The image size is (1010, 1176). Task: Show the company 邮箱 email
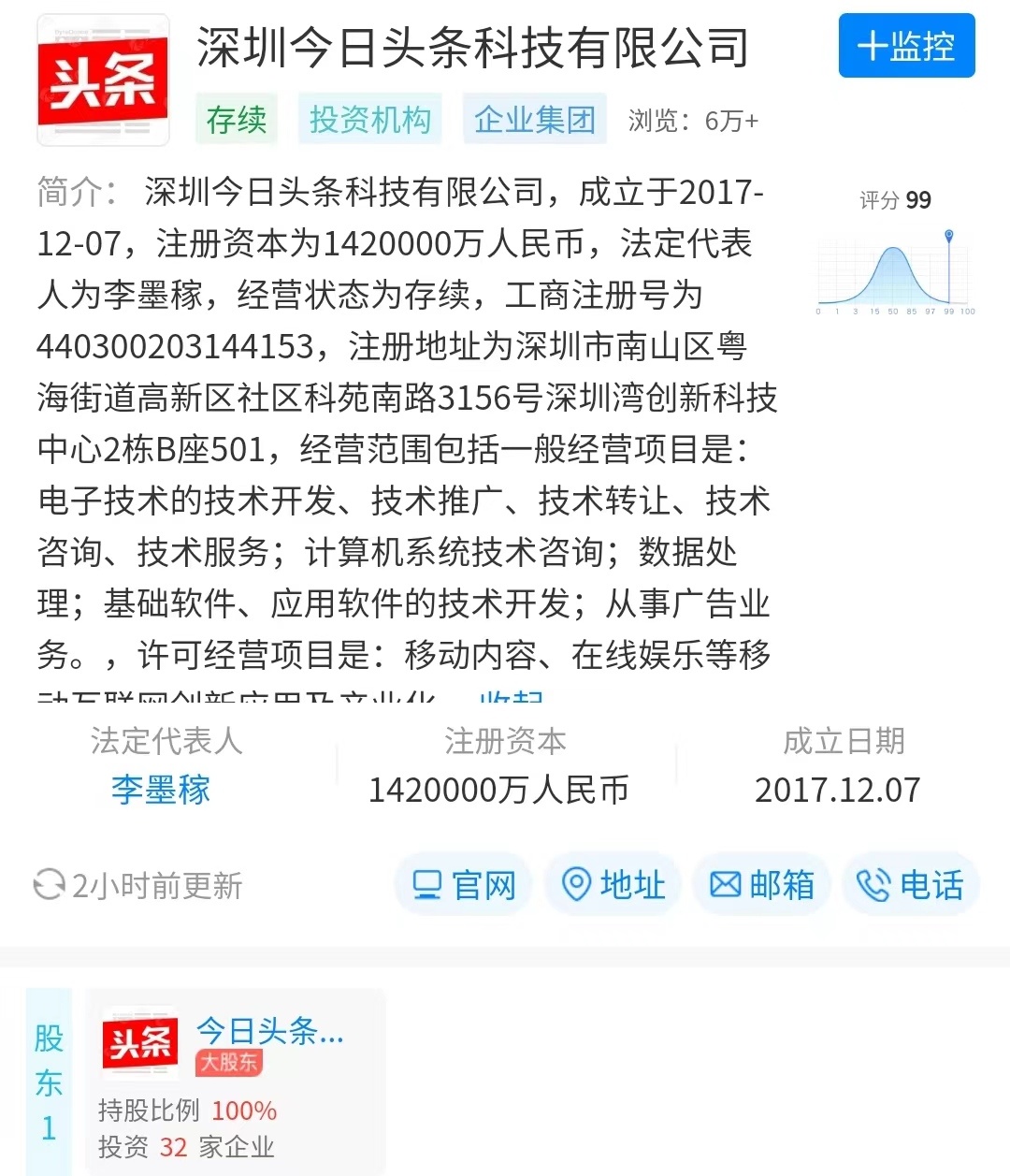pyautogui.click(x=761, y=884)
